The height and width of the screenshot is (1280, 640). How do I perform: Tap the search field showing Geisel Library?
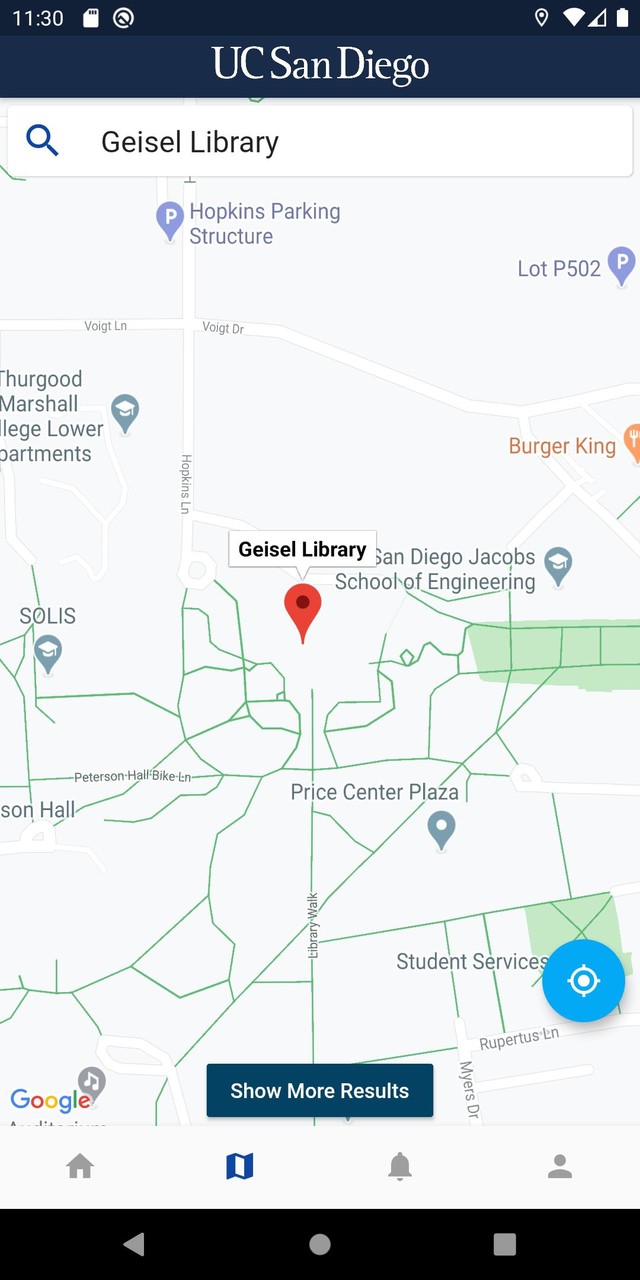[x=340, y=142]
